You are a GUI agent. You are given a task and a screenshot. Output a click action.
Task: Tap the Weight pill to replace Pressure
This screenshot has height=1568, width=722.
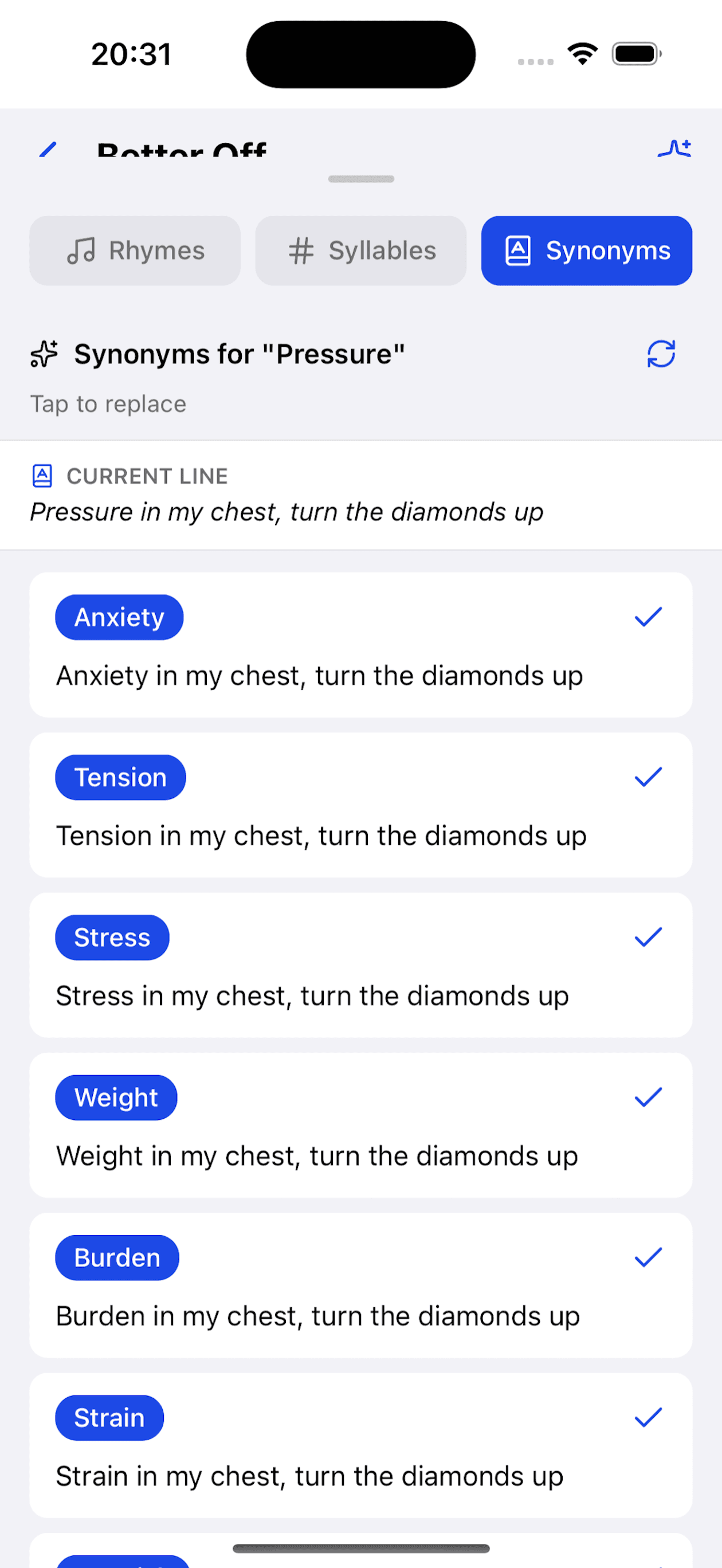116,1097
